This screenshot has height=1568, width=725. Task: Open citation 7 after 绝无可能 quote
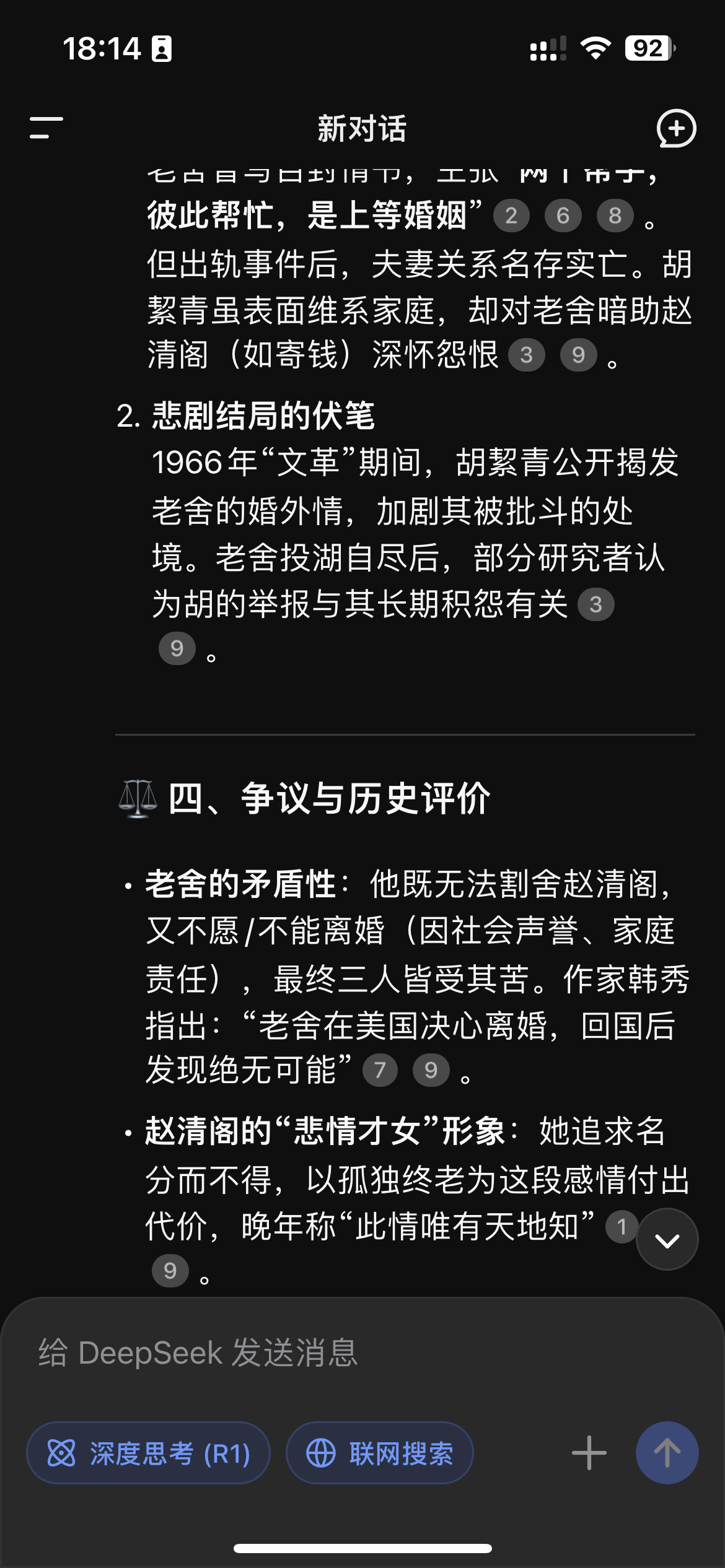click(380, 1069)
